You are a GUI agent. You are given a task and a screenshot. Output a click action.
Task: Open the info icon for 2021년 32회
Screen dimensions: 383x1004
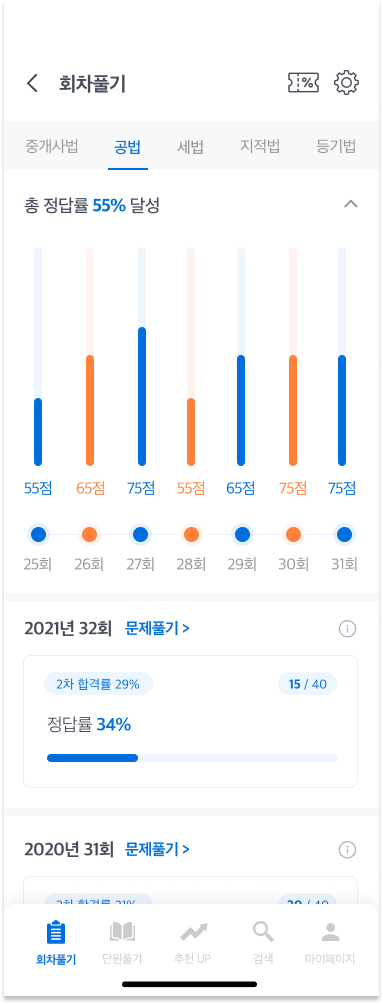[347, 629]
